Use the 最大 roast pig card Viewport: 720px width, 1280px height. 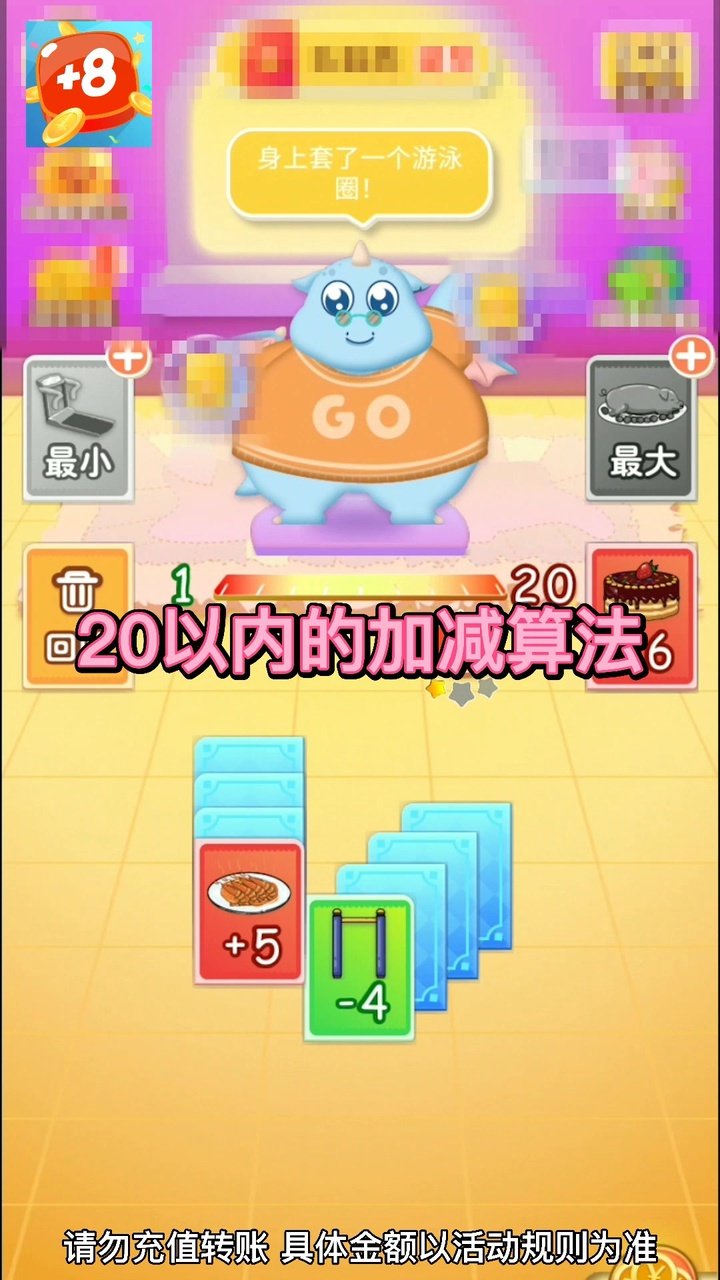tap(641, 429)
